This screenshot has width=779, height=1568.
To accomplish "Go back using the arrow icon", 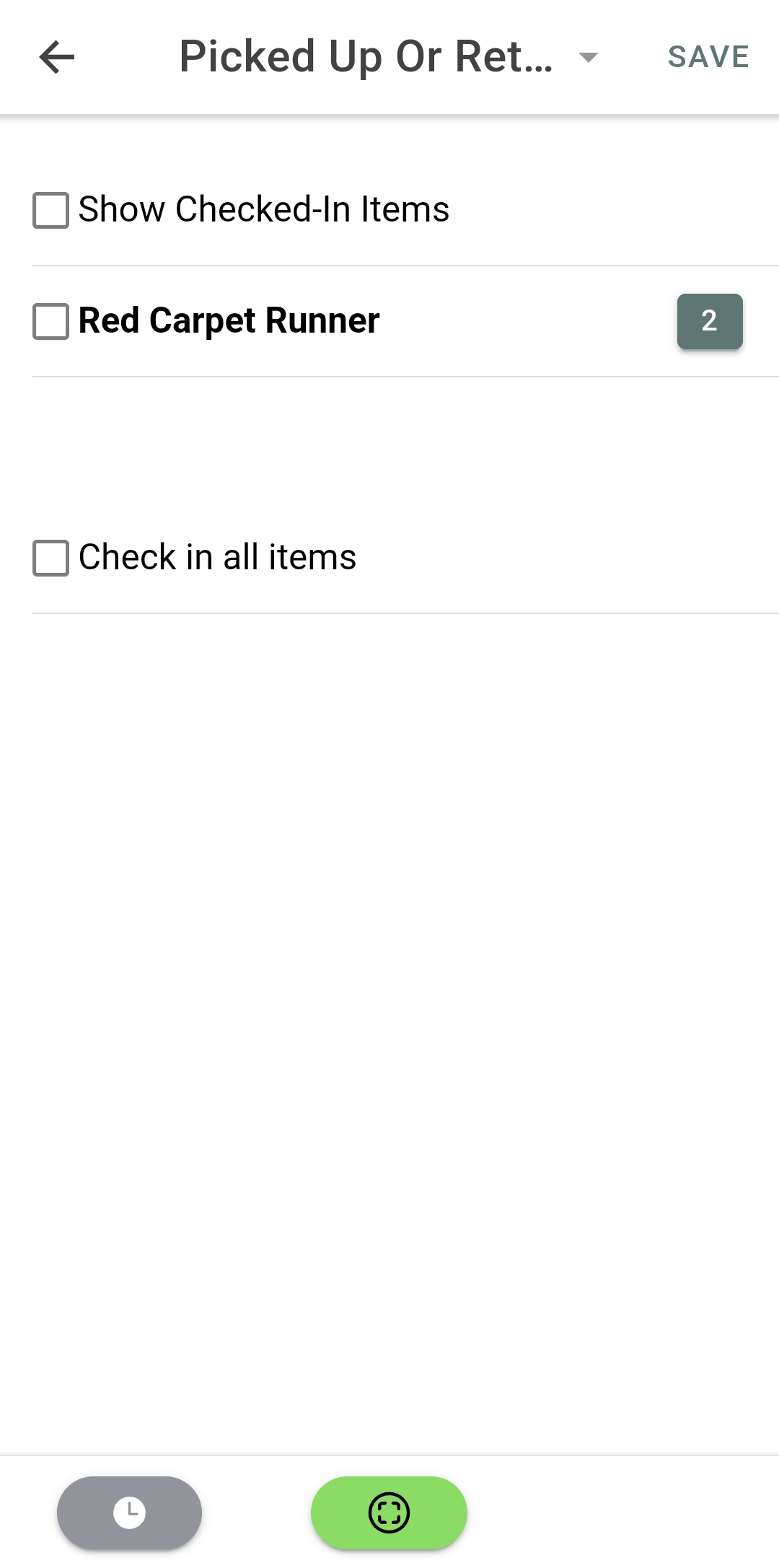I will (x=57, y=57).
